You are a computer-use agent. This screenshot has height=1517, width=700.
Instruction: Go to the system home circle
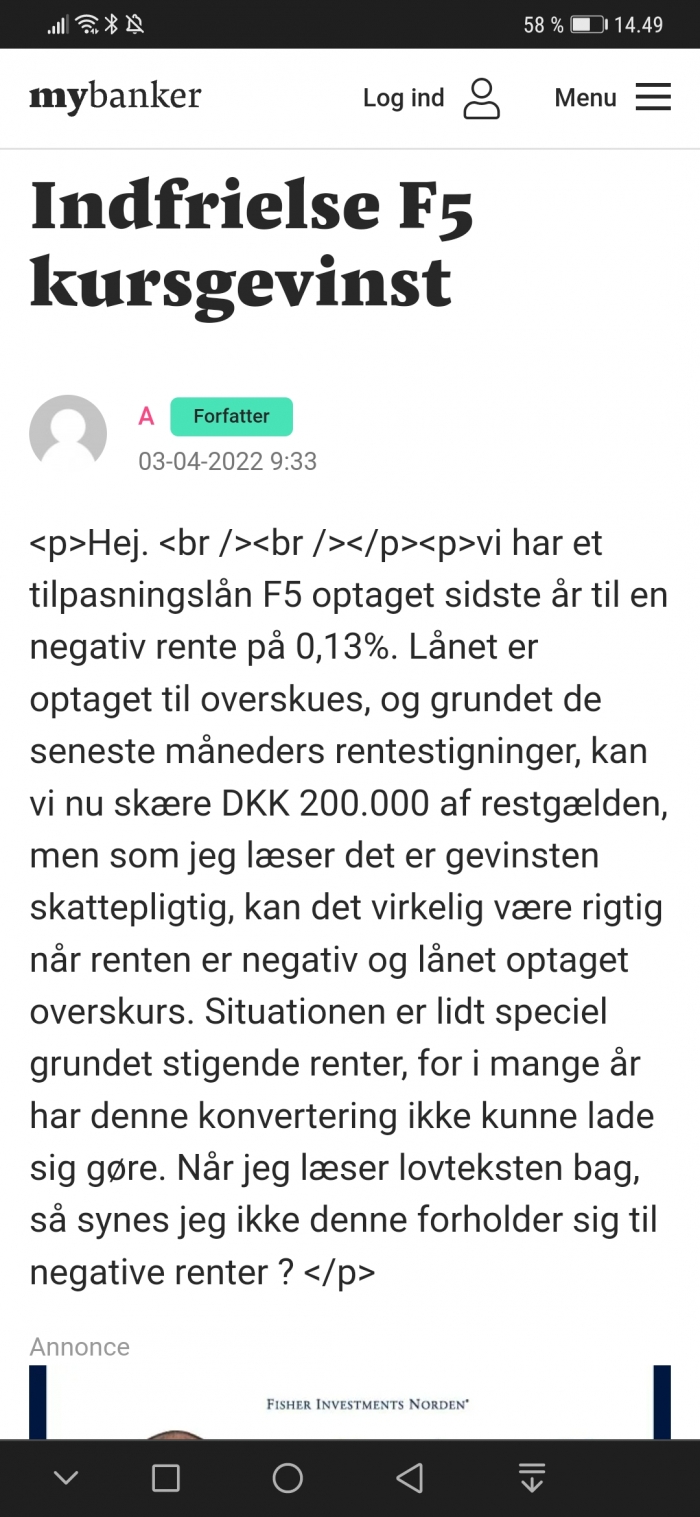(288, 1478)
